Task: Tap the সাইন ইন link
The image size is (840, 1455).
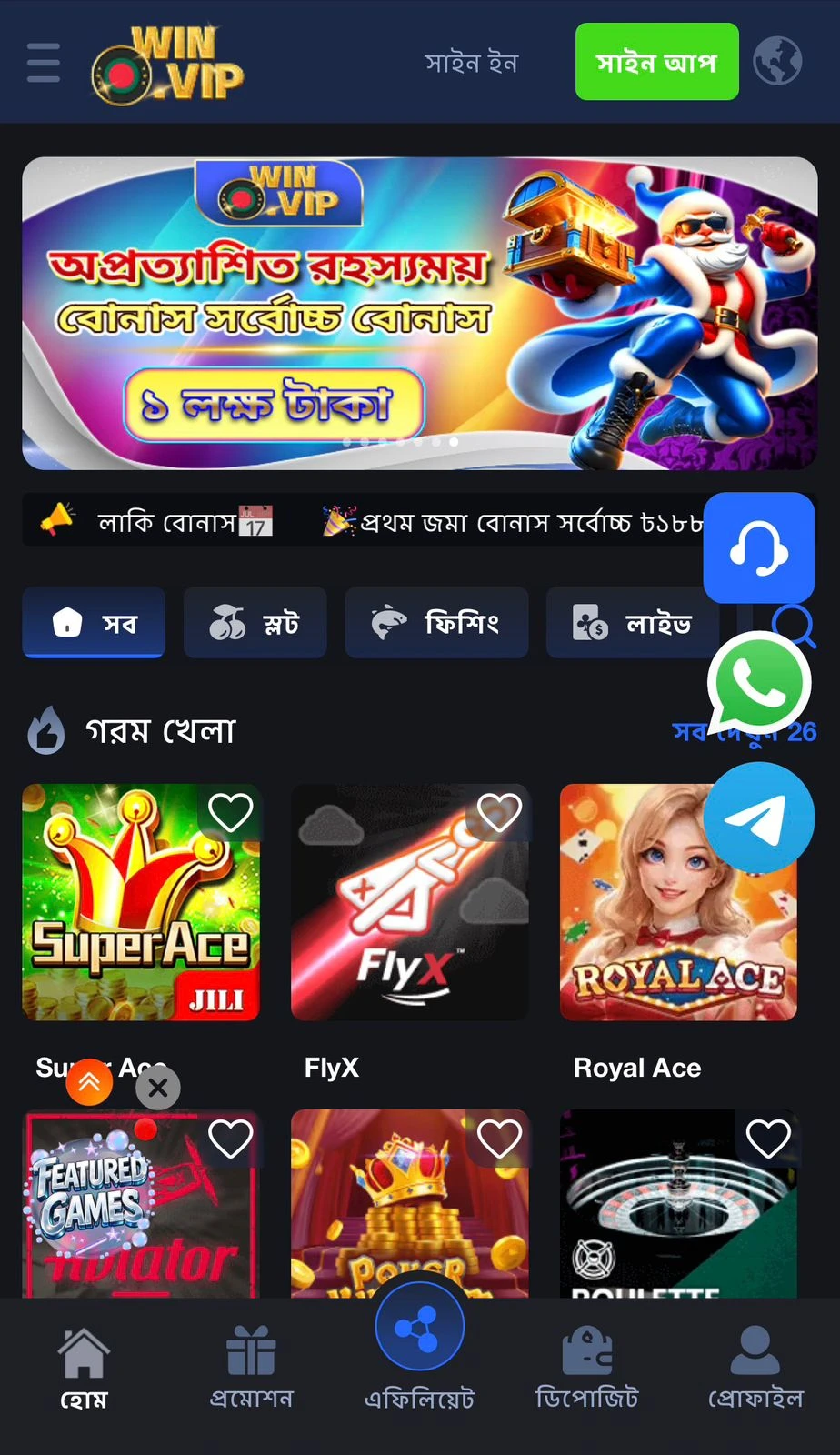Action: [x=471, y=63]
